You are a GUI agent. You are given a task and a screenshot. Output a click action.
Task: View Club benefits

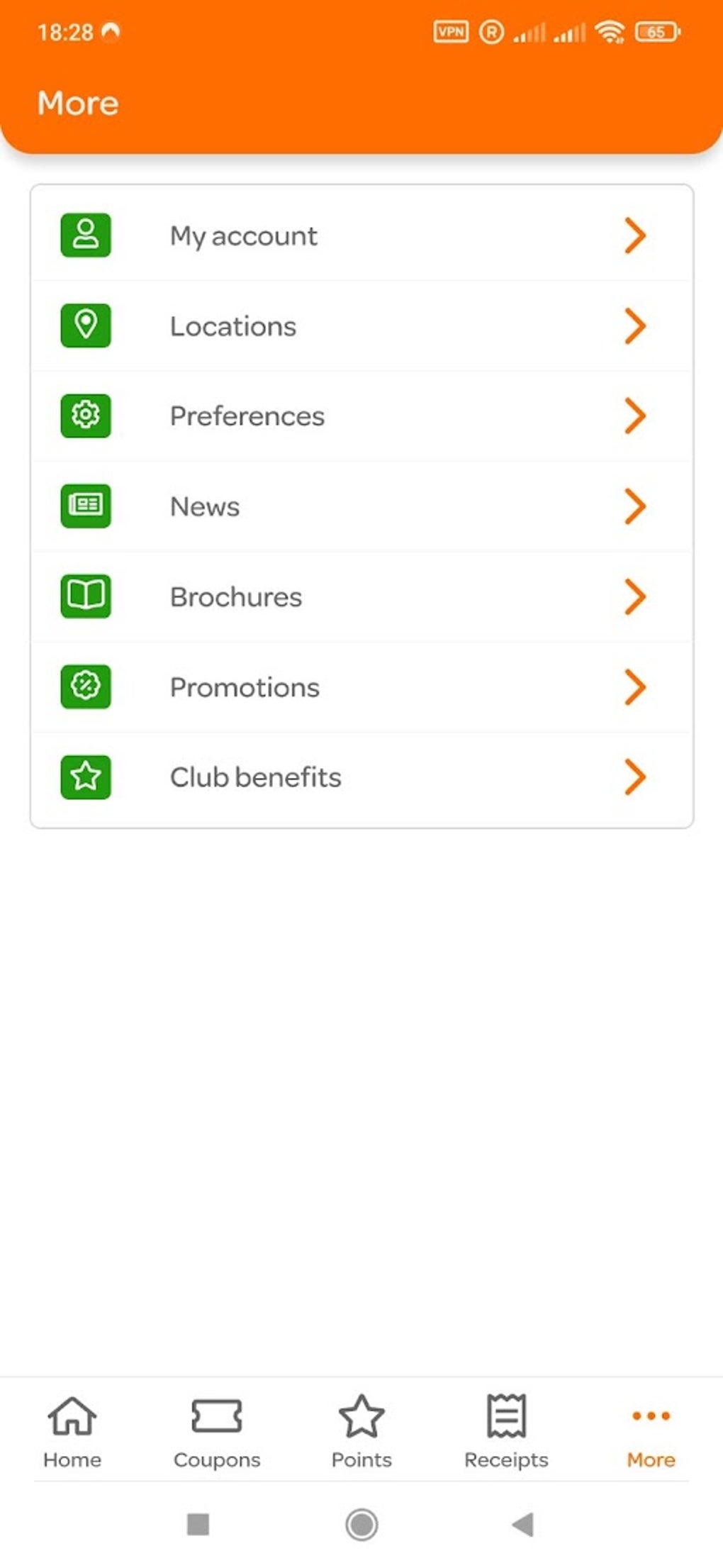click(361, 777)
